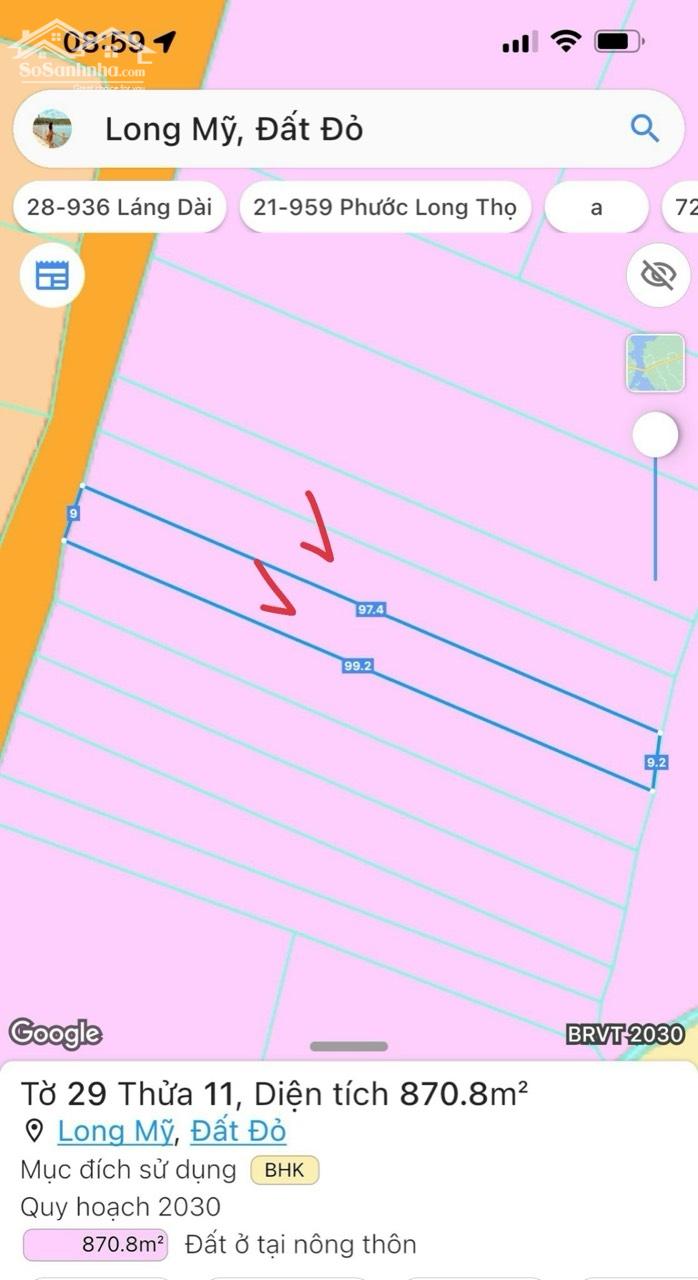Open the Long Mỹ link
Image resolution: width=698 pixels, height=1280 pixels.
pos(116,1131)
